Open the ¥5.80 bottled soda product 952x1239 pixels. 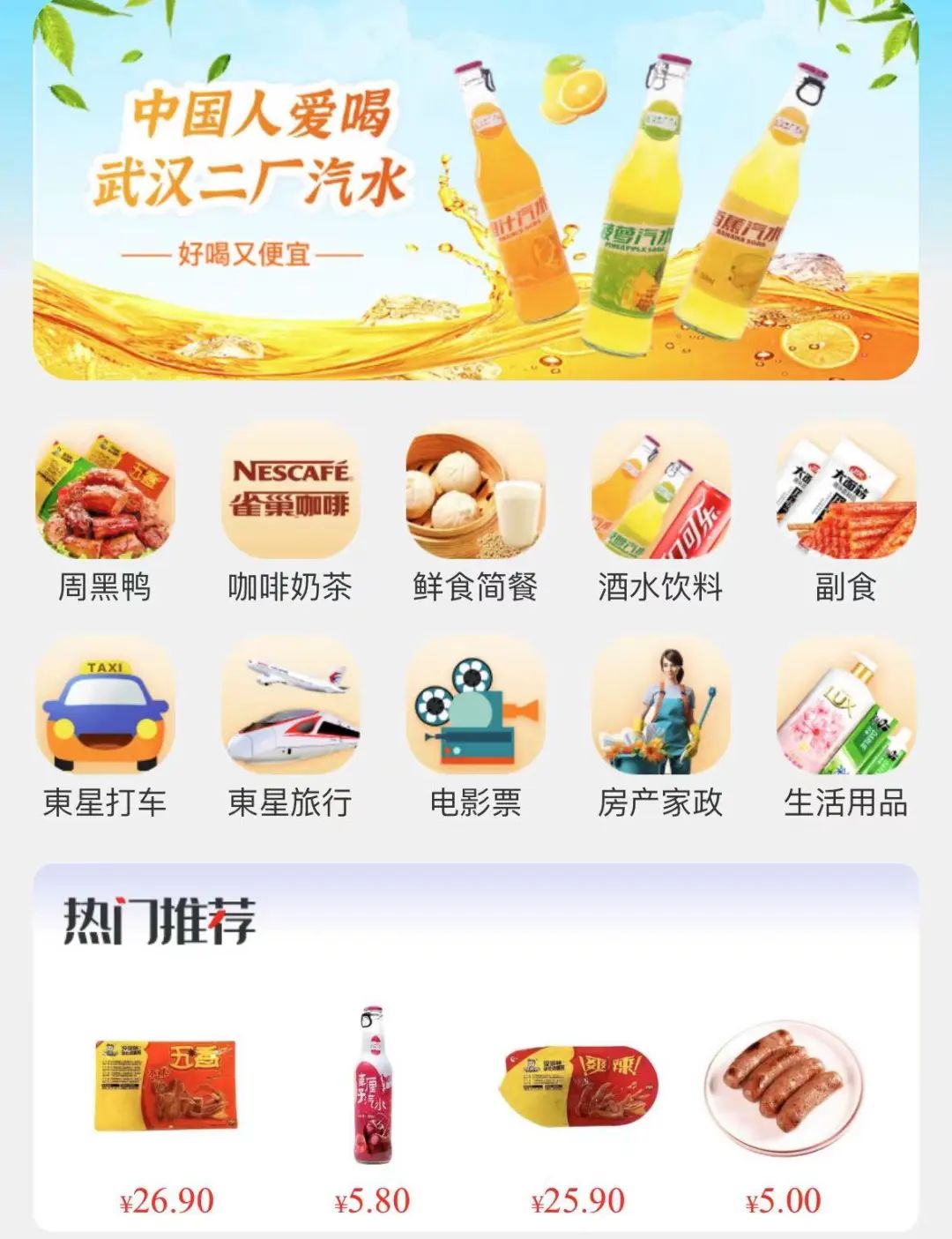373,1086
